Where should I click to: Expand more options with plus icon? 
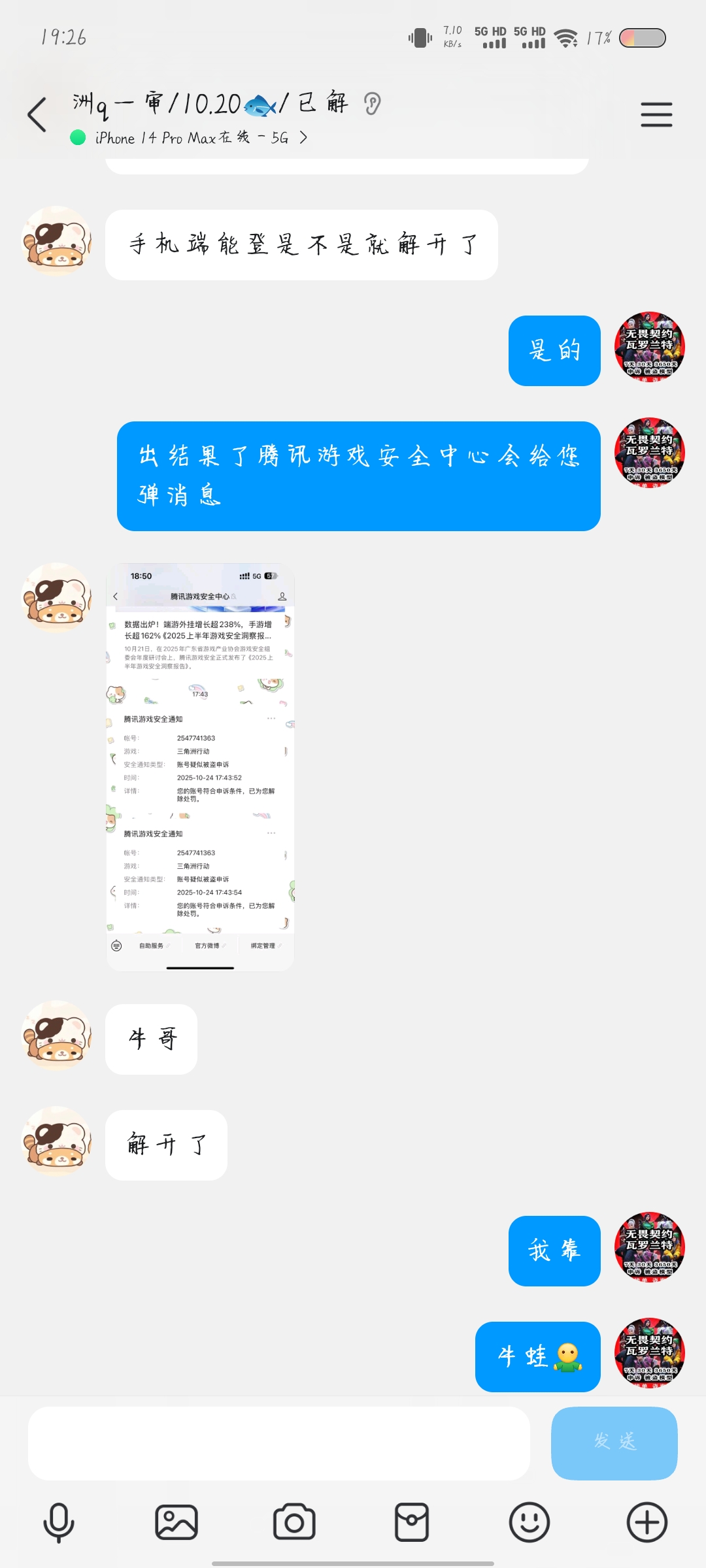[647, 1522]
